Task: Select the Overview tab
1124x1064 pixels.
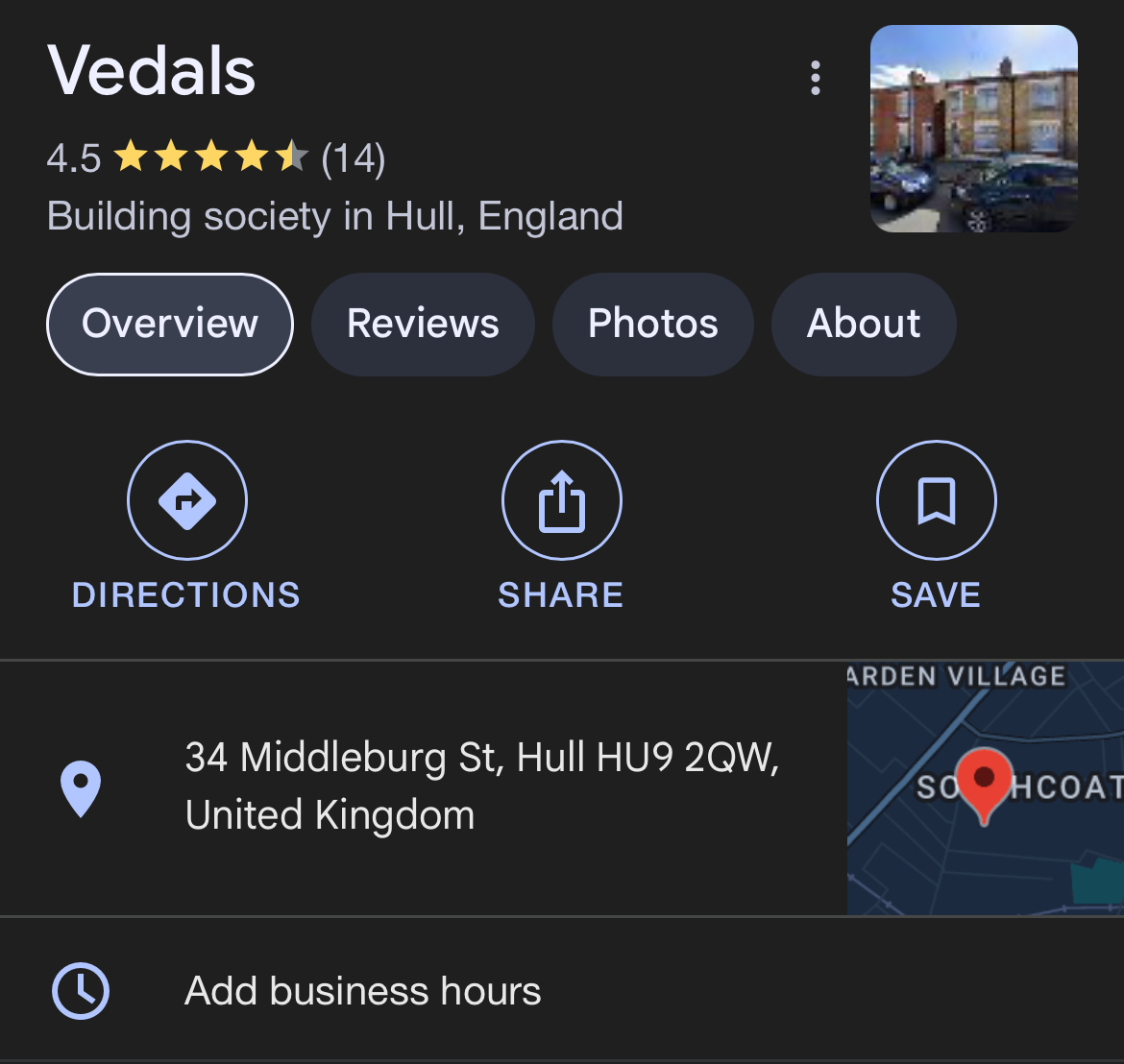Action: 170,324
